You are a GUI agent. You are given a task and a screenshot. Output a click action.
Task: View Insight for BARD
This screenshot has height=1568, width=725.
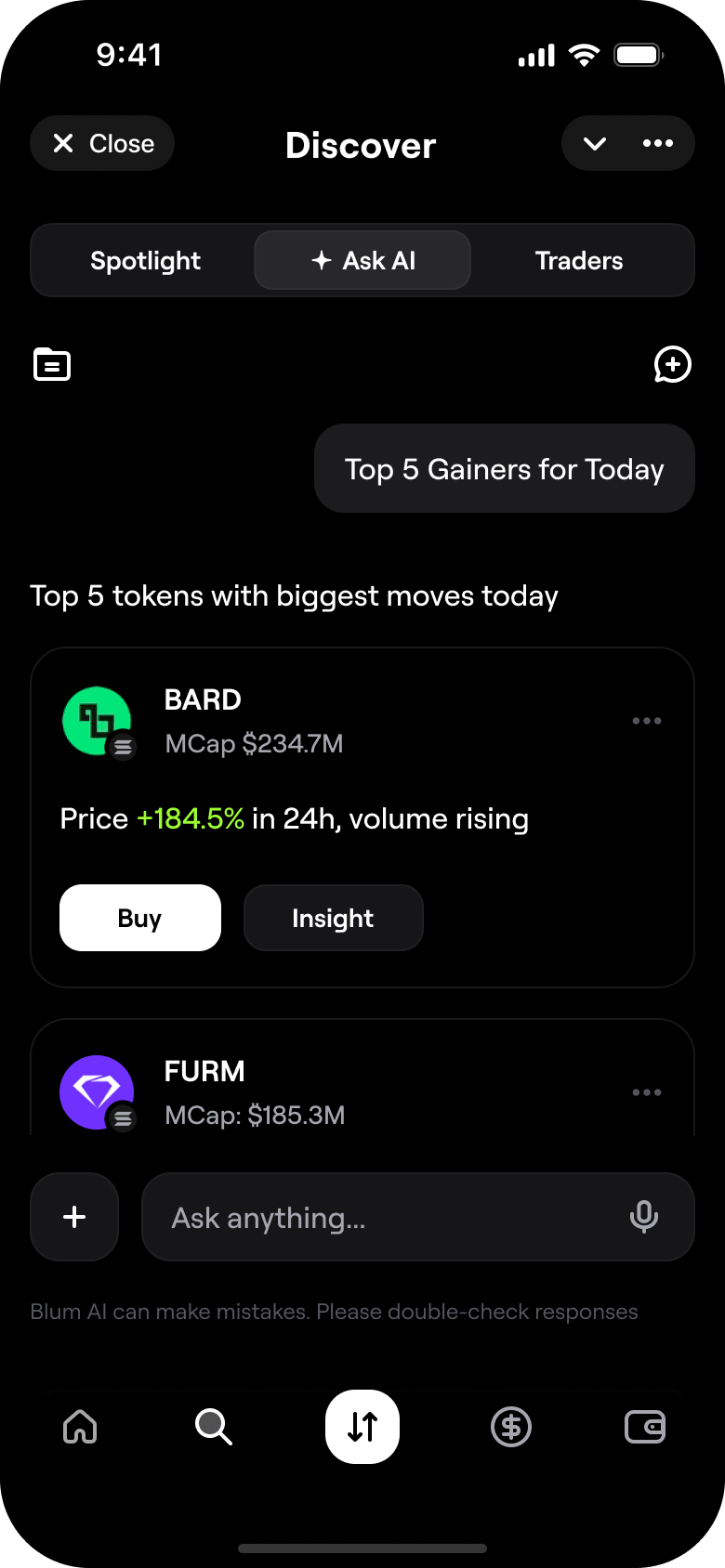point(333,918)
